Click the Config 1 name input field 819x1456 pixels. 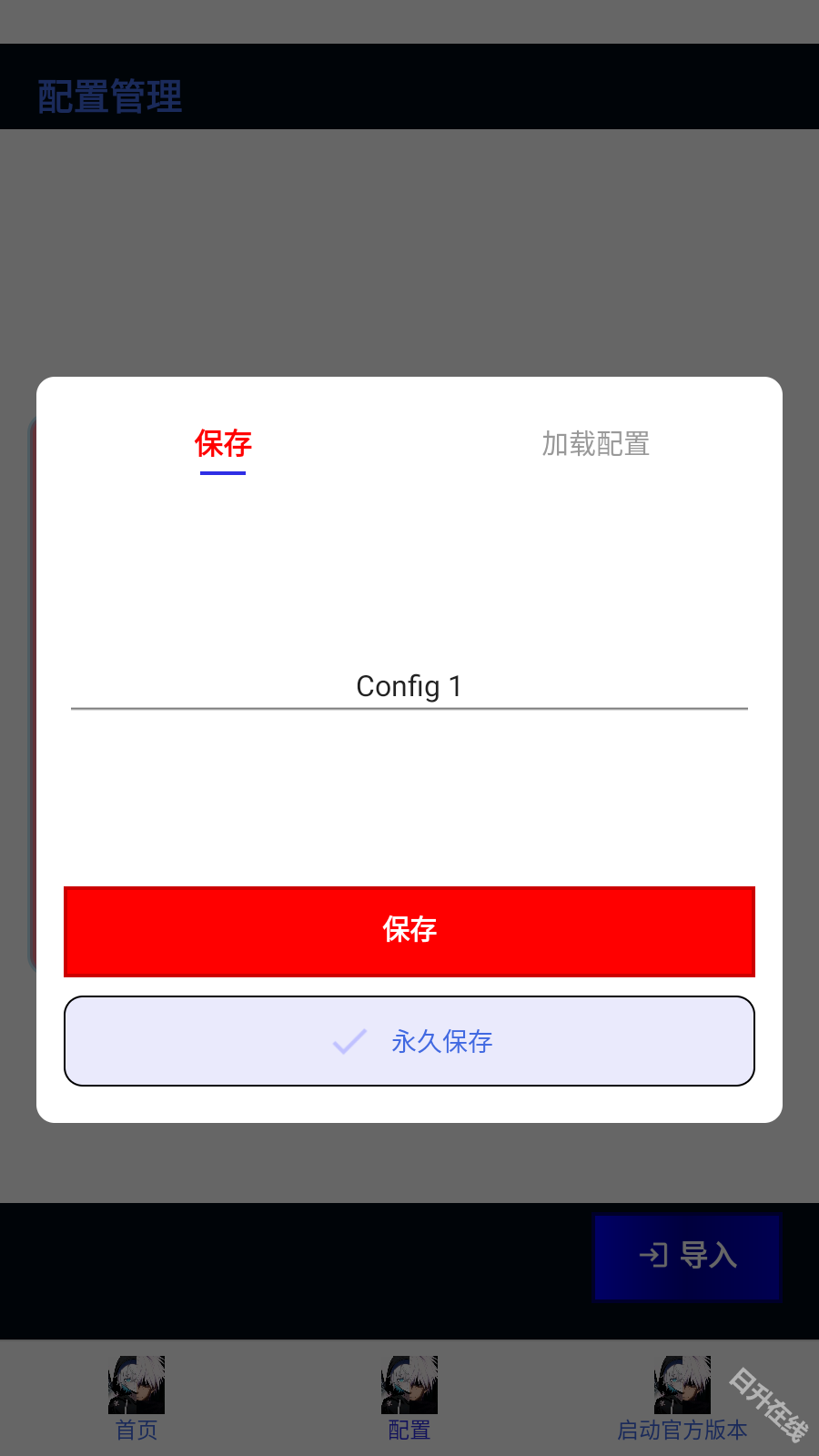point(409,686)
